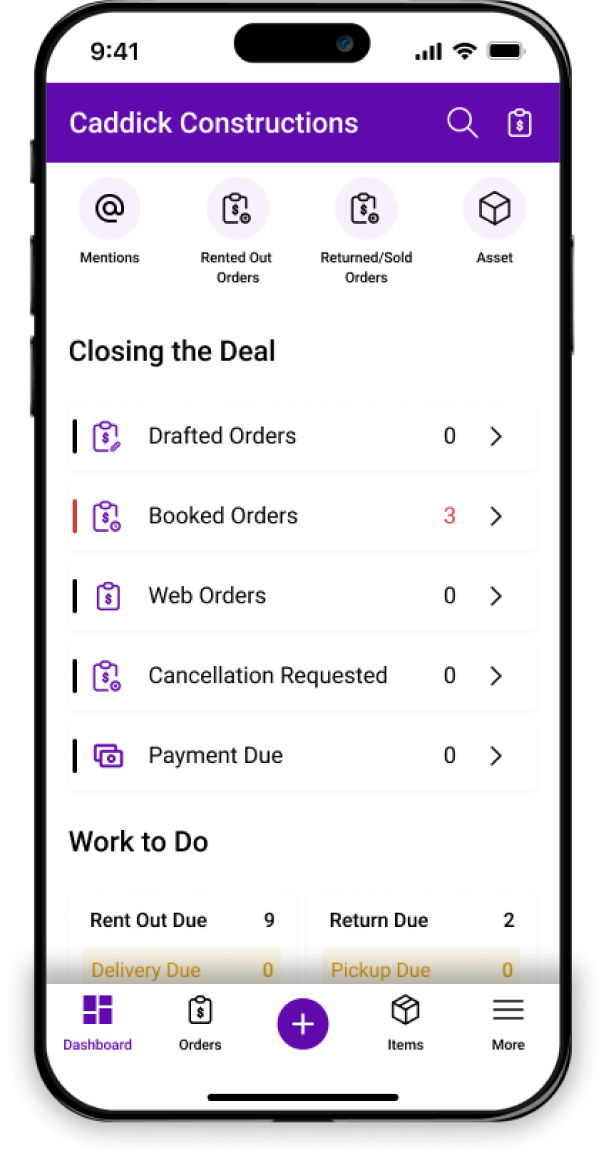Open search in the header
606x1158 pixels.
[x=462, y=123]
